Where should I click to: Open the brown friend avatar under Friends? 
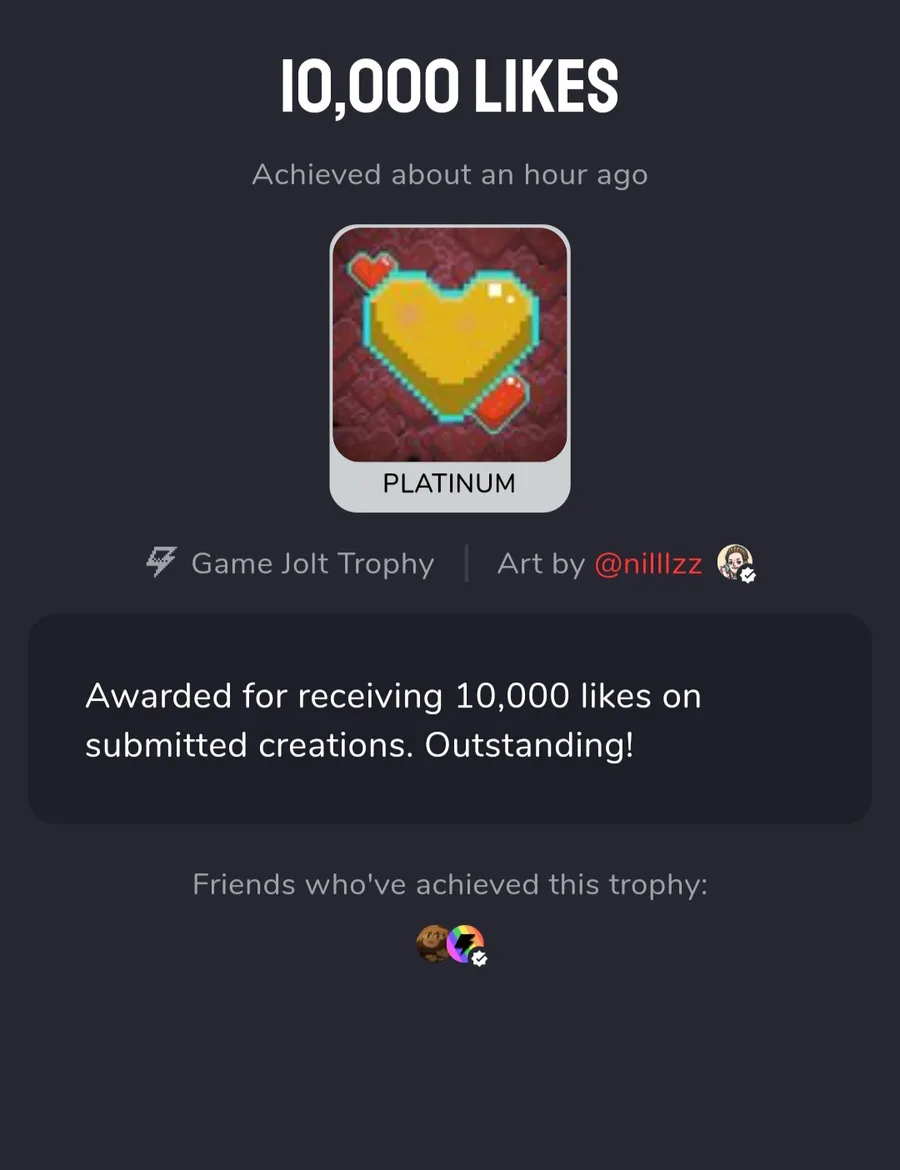(432, 943)
